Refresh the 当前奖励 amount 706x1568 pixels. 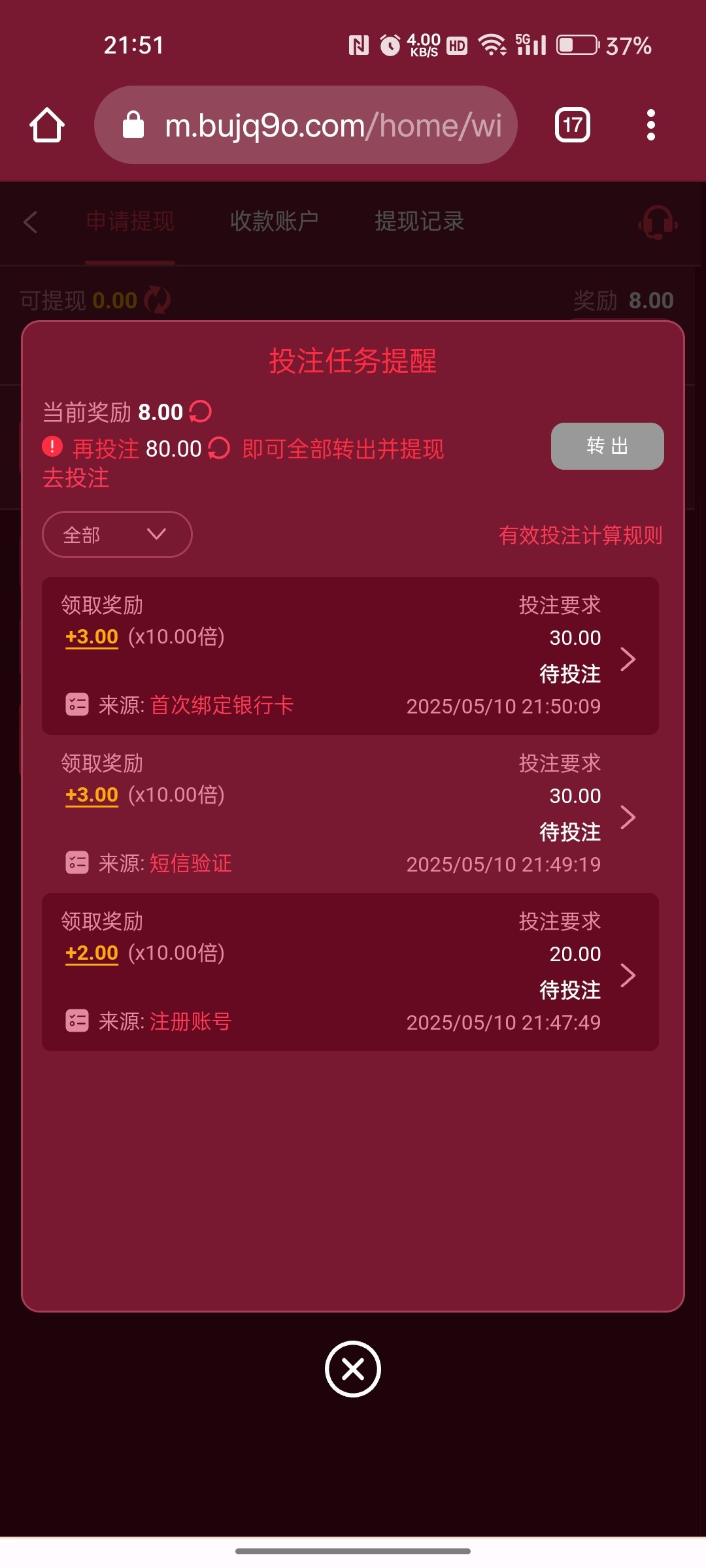[201, 412]
